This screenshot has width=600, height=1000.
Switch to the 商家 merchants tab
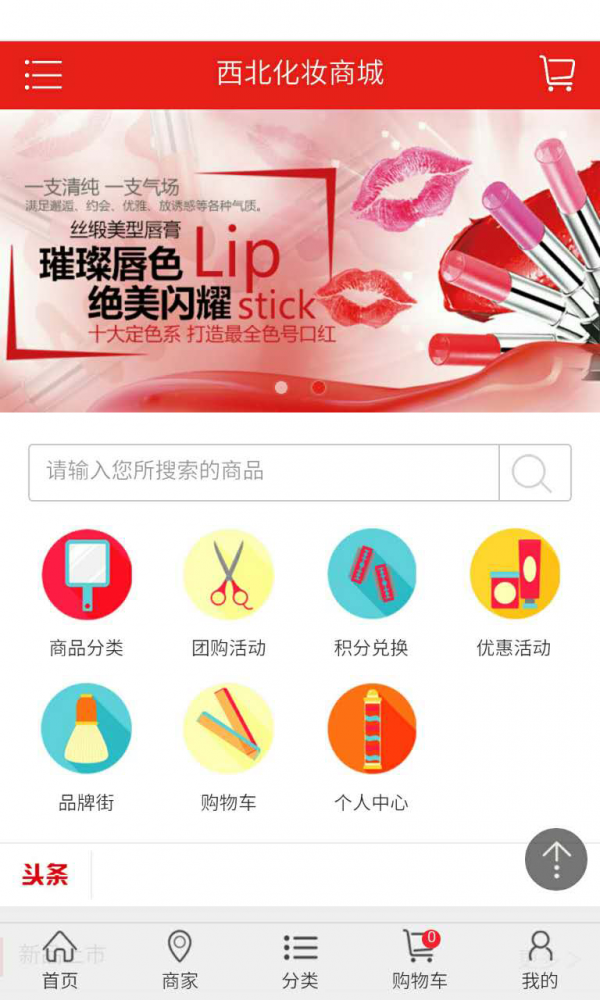(x=180, y=960)
